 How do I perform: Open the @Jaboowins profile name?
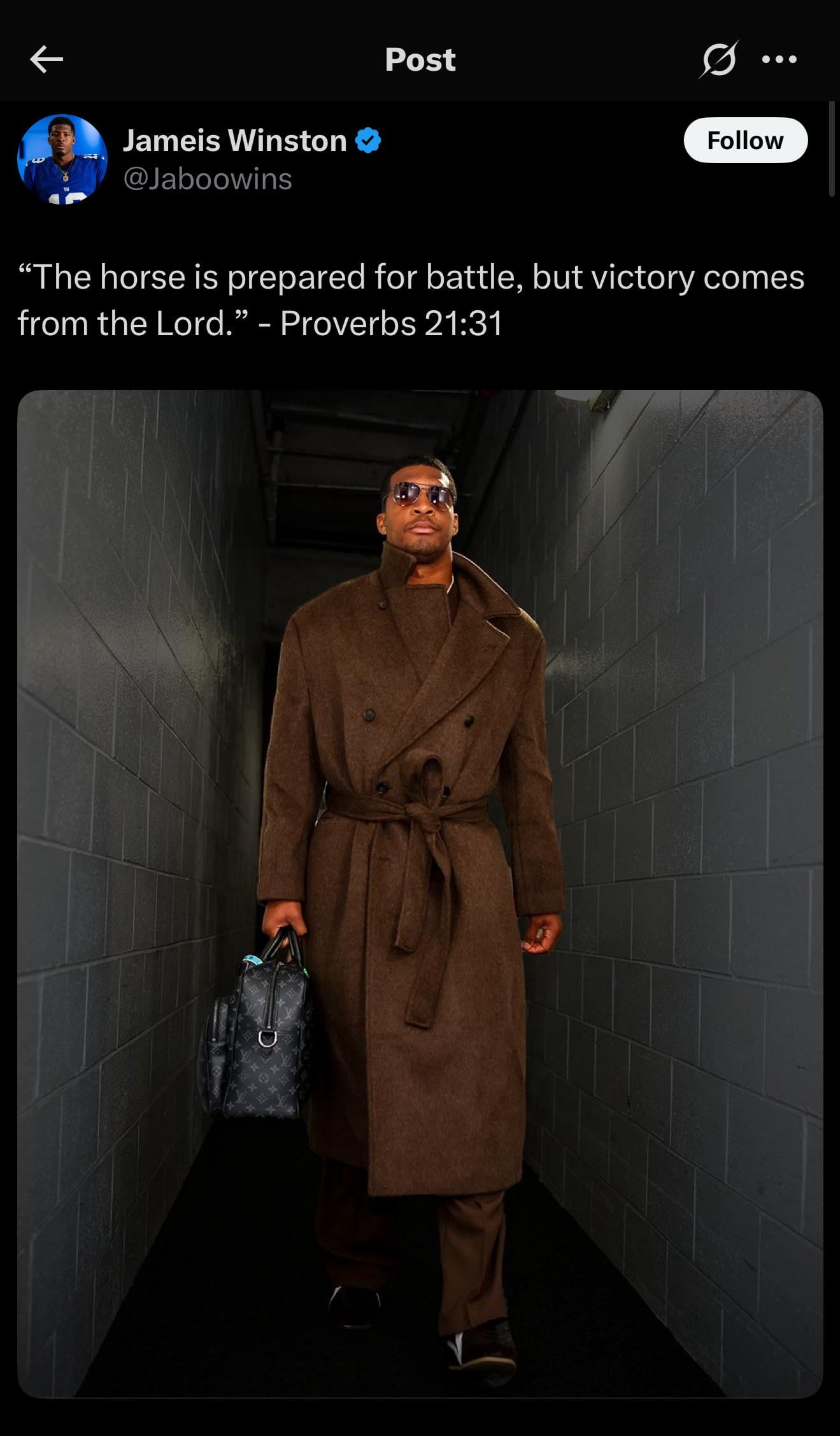208,180
